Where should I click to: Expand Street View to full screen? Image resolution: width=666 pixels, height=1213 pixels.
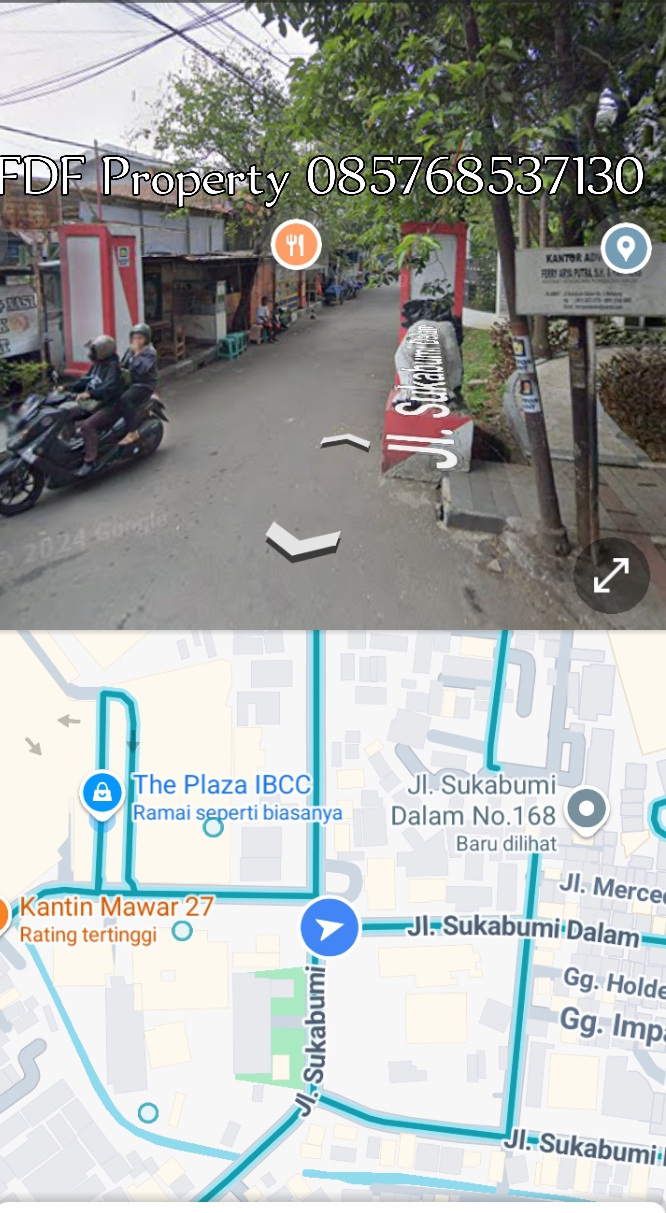pos(611,575)
